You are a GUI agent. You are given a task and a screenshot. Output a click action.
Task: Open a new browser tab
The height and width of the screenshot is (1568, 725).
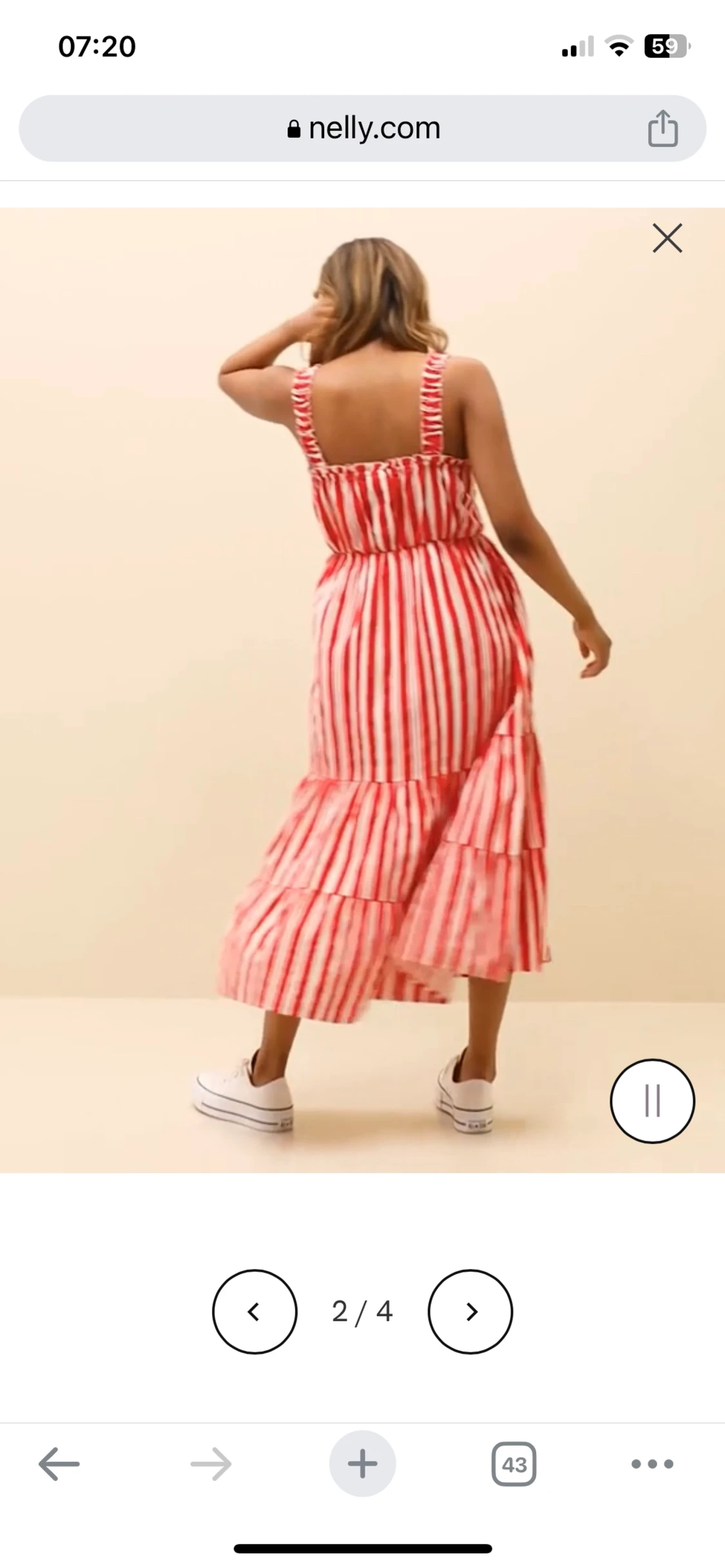coord(362,1464)
